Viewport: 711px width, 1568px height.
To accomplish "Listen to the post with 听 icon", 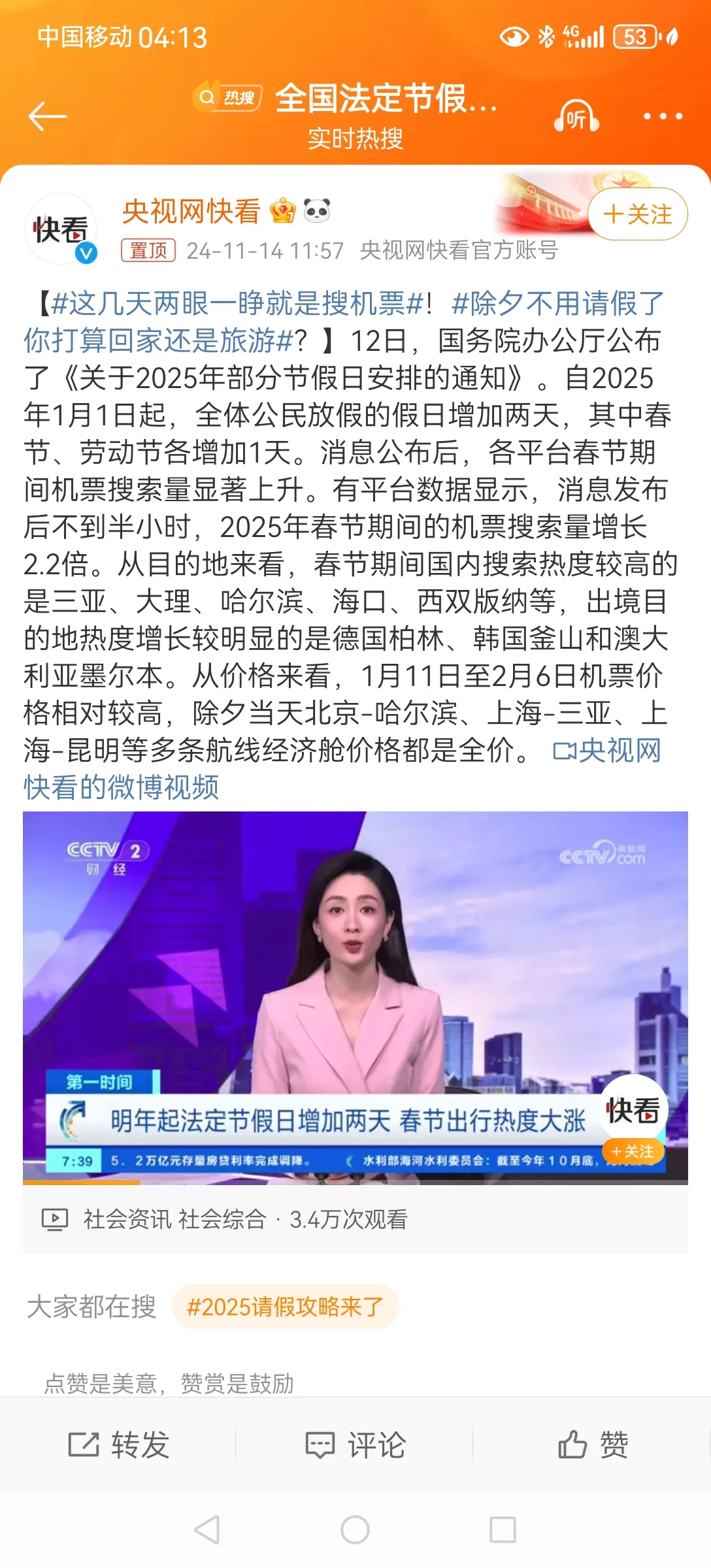I will [576, 117].
